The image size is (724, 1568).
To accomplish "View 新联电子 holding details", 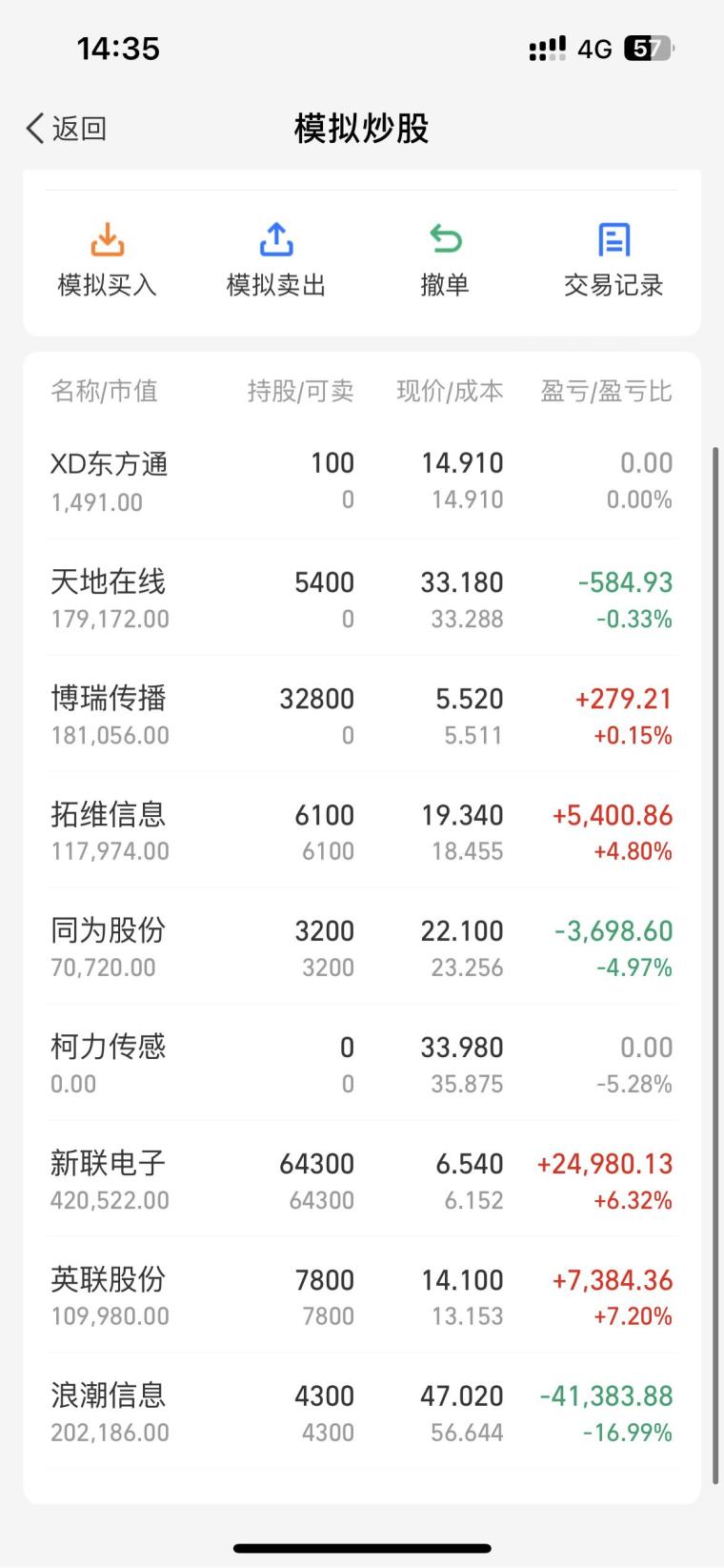I will [361, 1180].
